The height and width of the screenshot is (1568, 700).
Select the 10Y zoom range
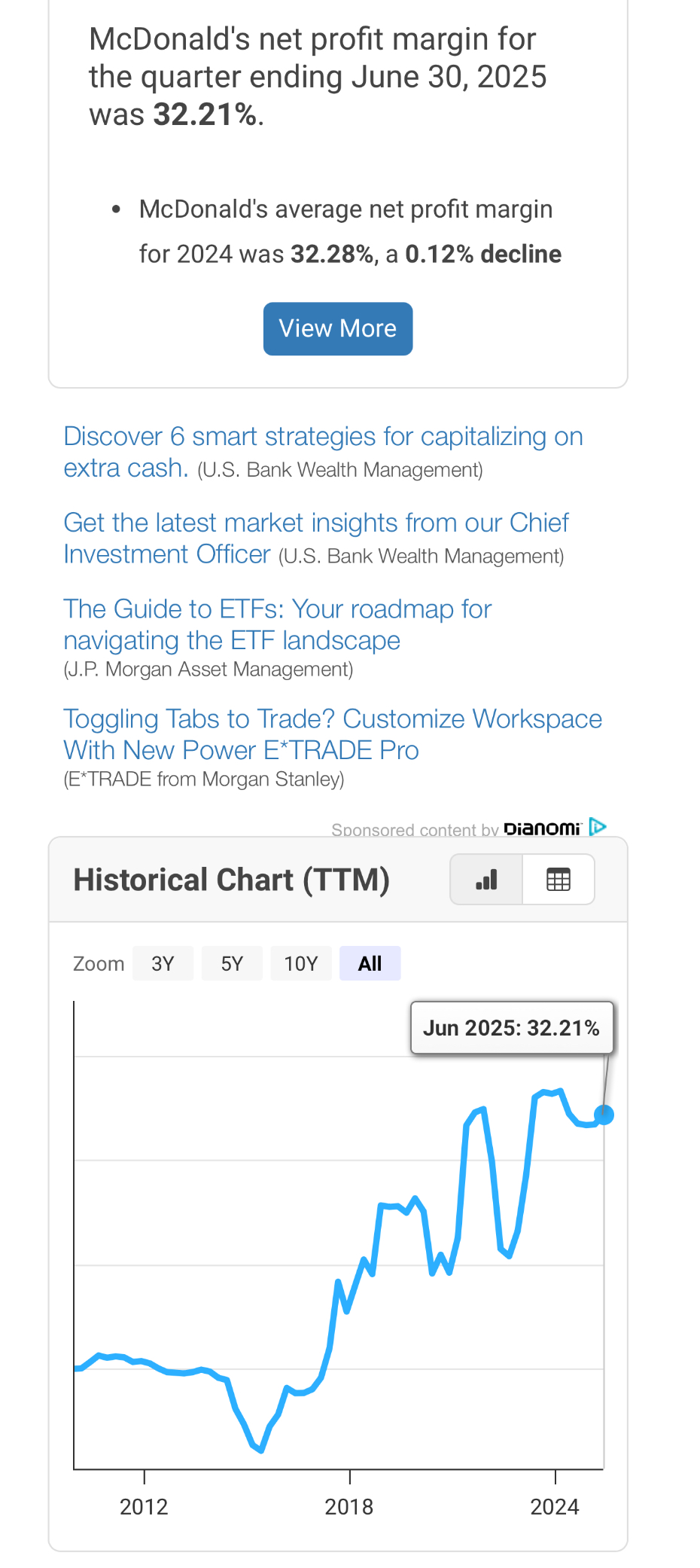tap(301, 963)
